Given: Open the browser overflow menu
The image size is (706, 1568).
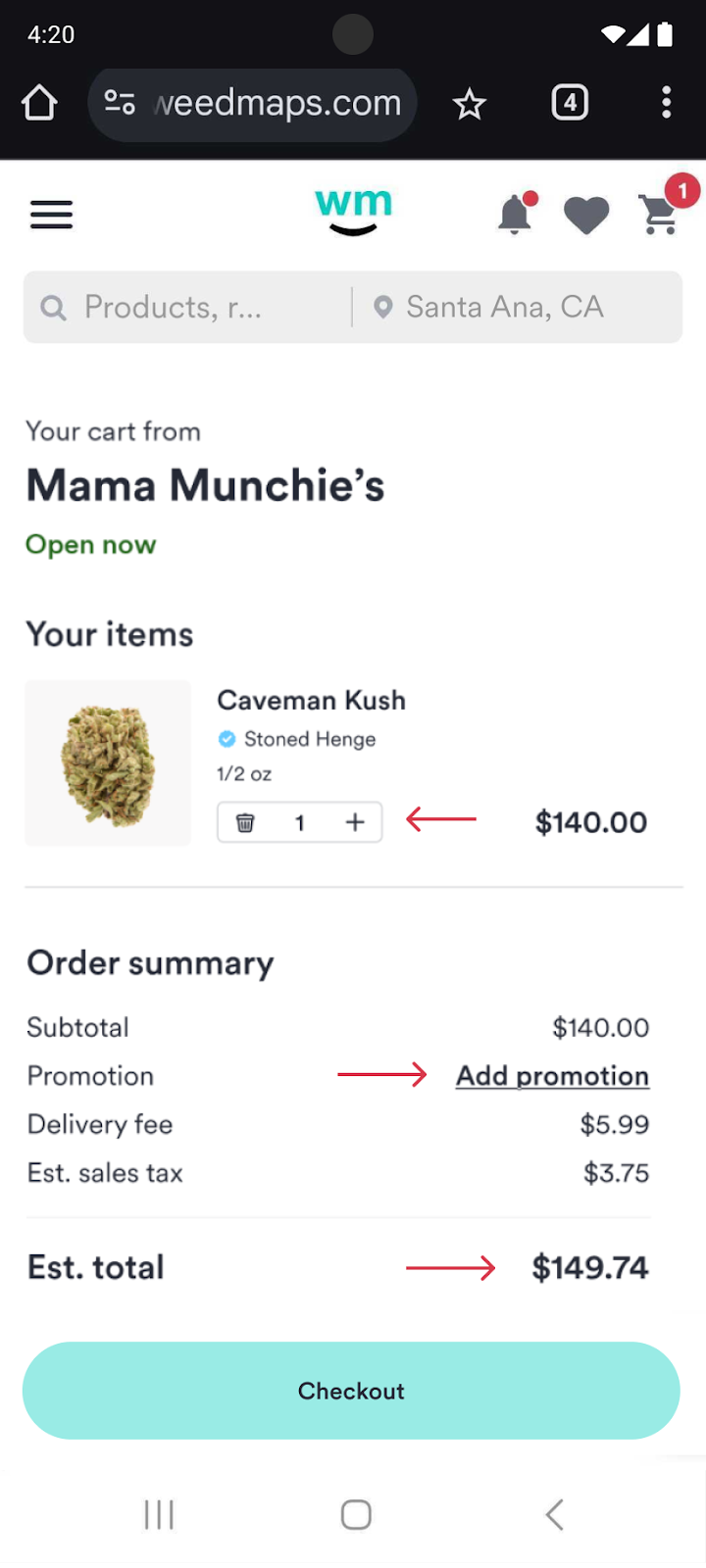Looking at the screenshot, I should click(x=666, y=103).
